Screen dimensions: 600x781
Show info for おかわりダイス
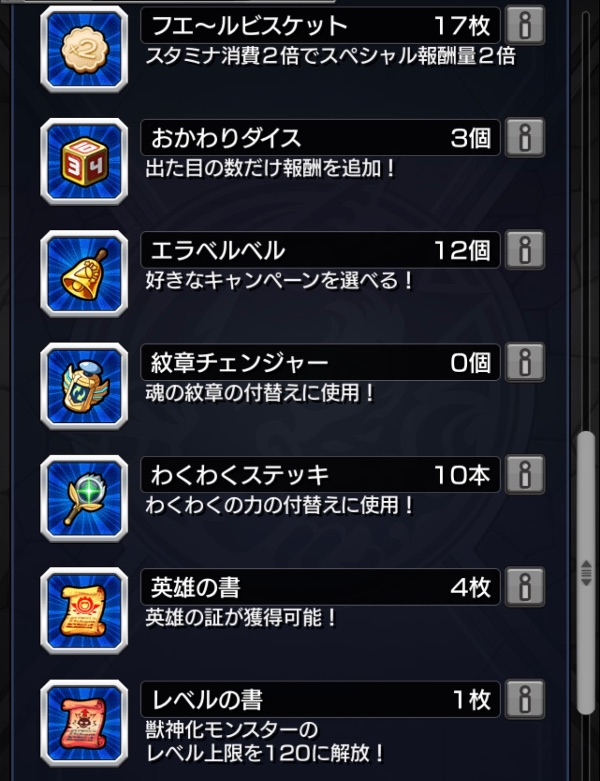[x=525, y=137]
